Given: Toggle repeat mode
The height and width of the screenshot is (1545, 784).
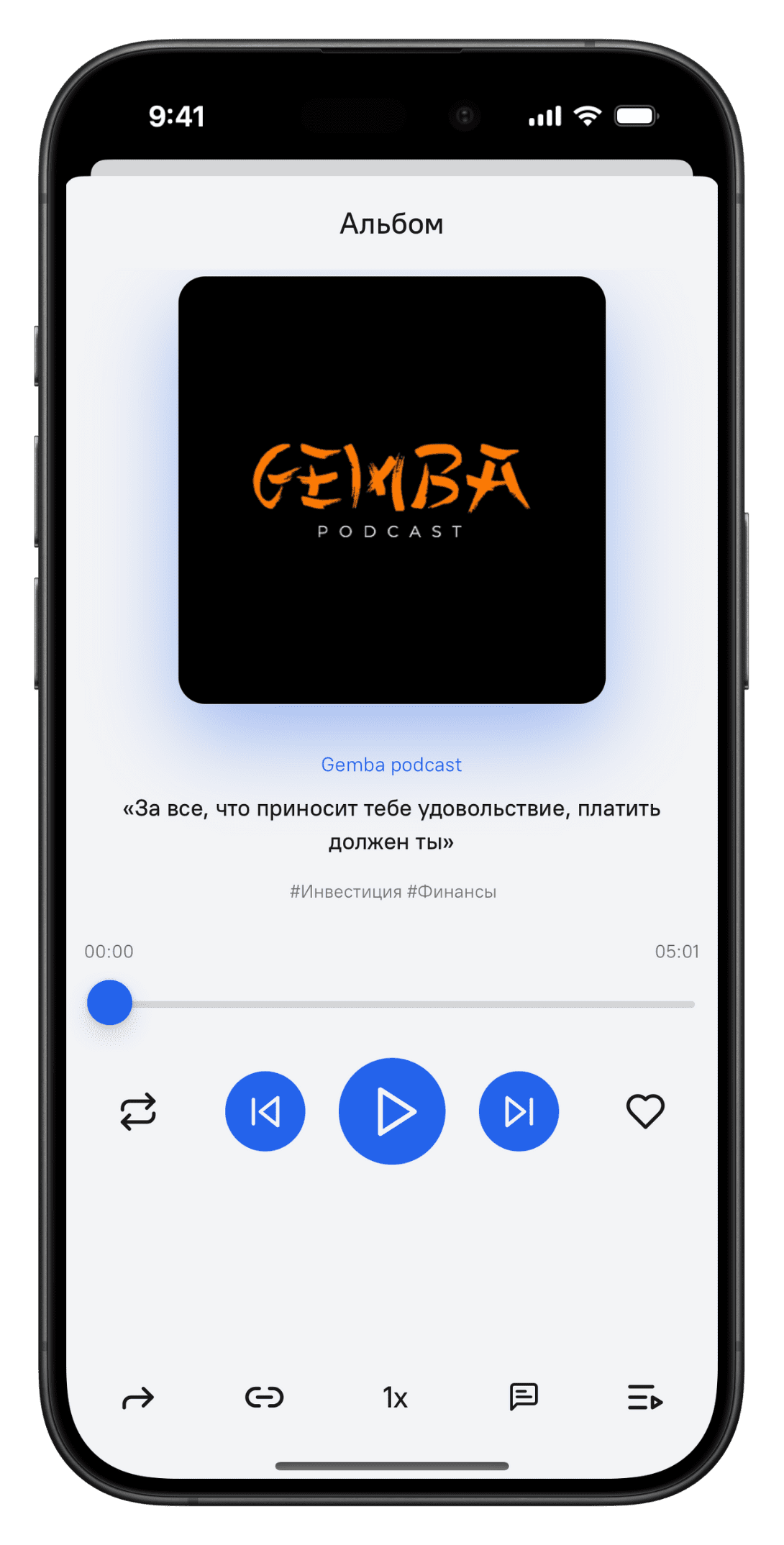Looking at the screenshot, I should coord(138,1111).
